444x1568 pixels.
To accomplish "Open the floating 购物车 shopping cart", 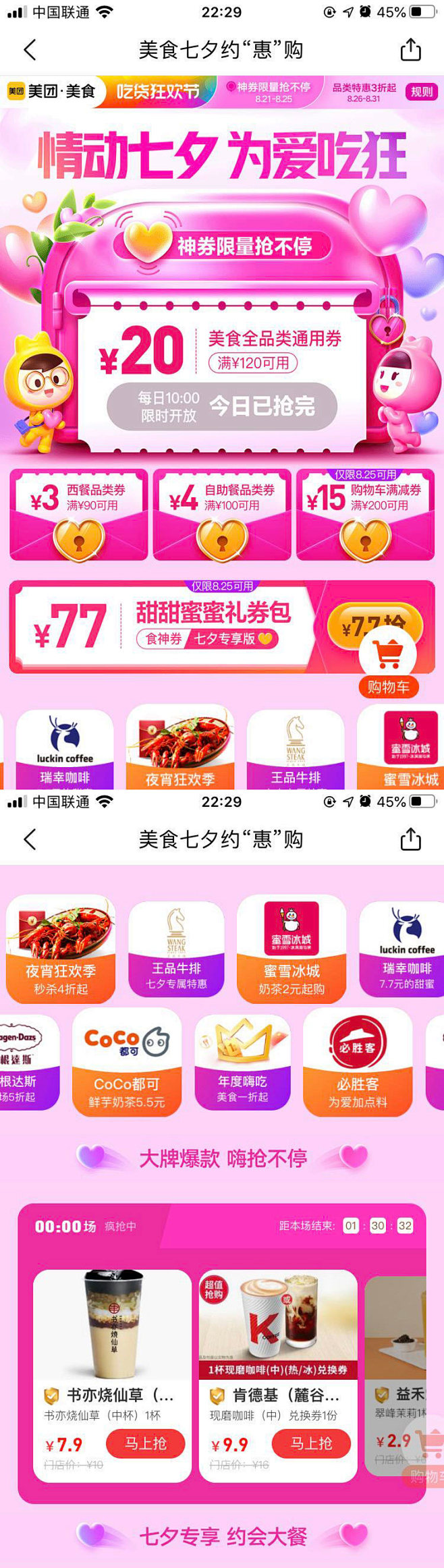I will click(388, 665).
